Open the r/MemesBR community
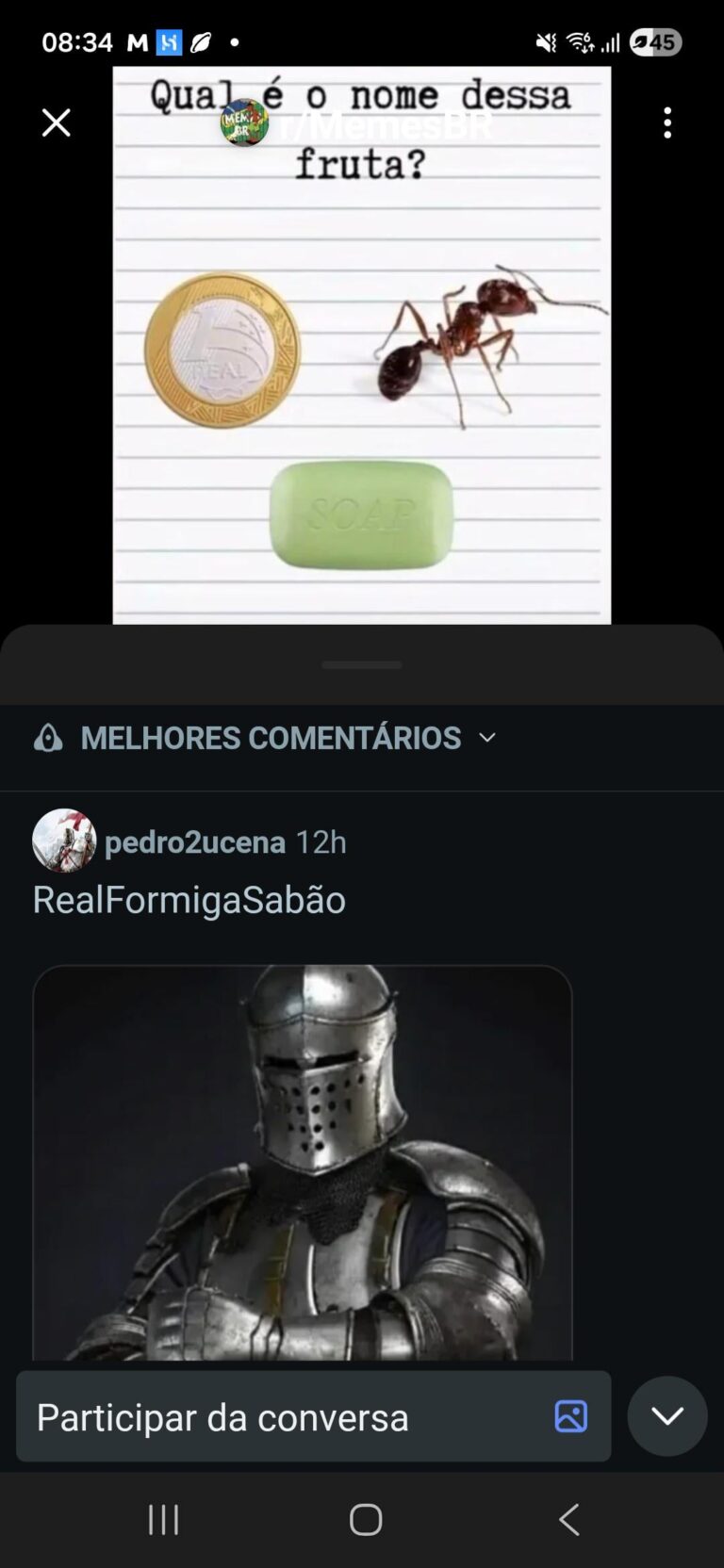This screenshot has height=1568, width=724. tap(385, 123)
